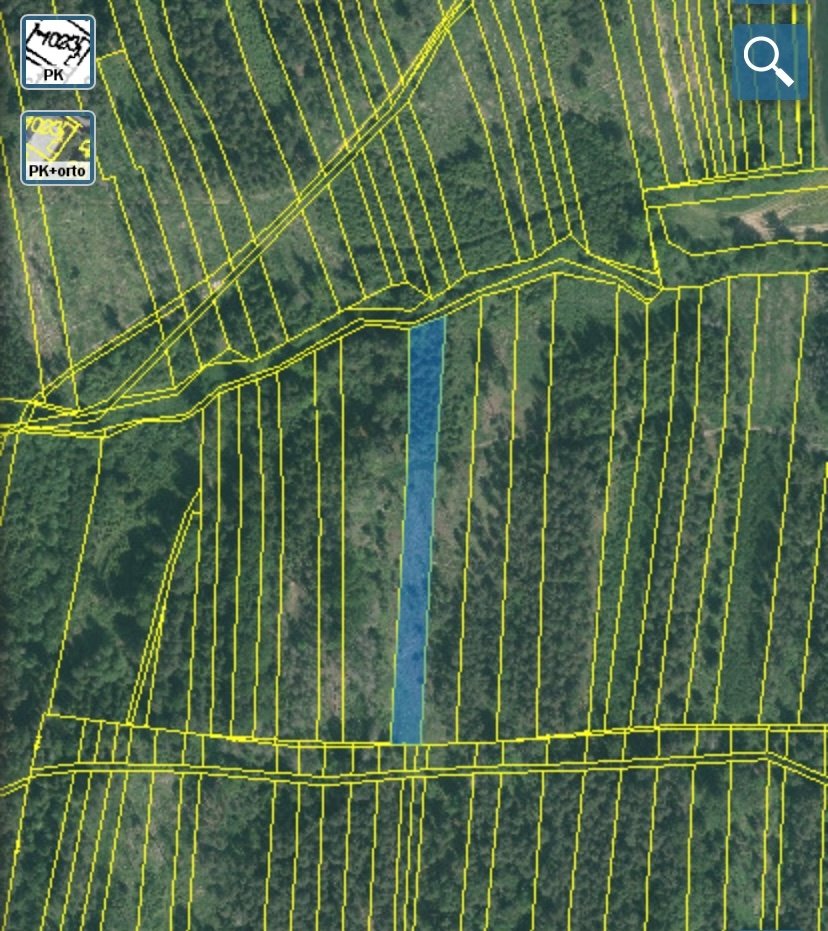The width and height of the screenshot is (828, 931).
Task: Open the magnifier search tool
Action: (x=770, y=62)
